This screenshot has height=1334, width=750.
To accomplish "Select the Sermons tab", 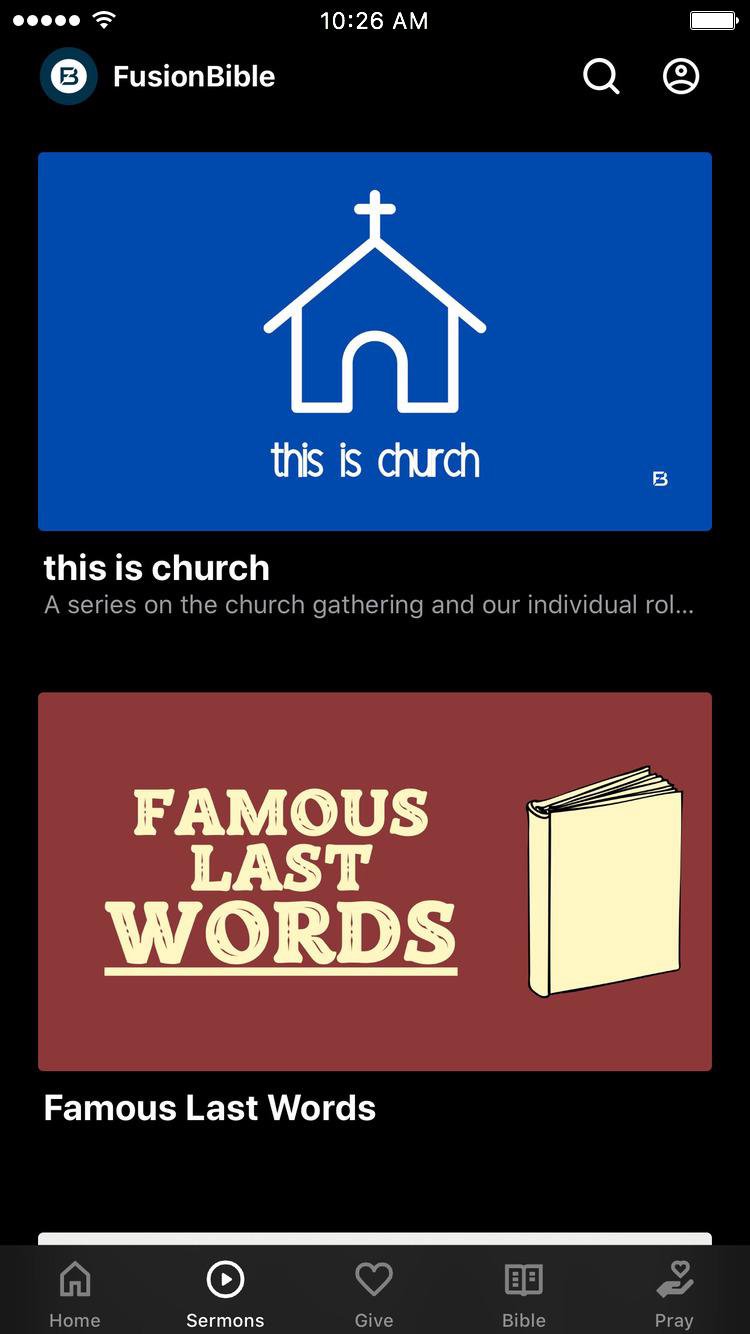I will (x=225, y=1292).
